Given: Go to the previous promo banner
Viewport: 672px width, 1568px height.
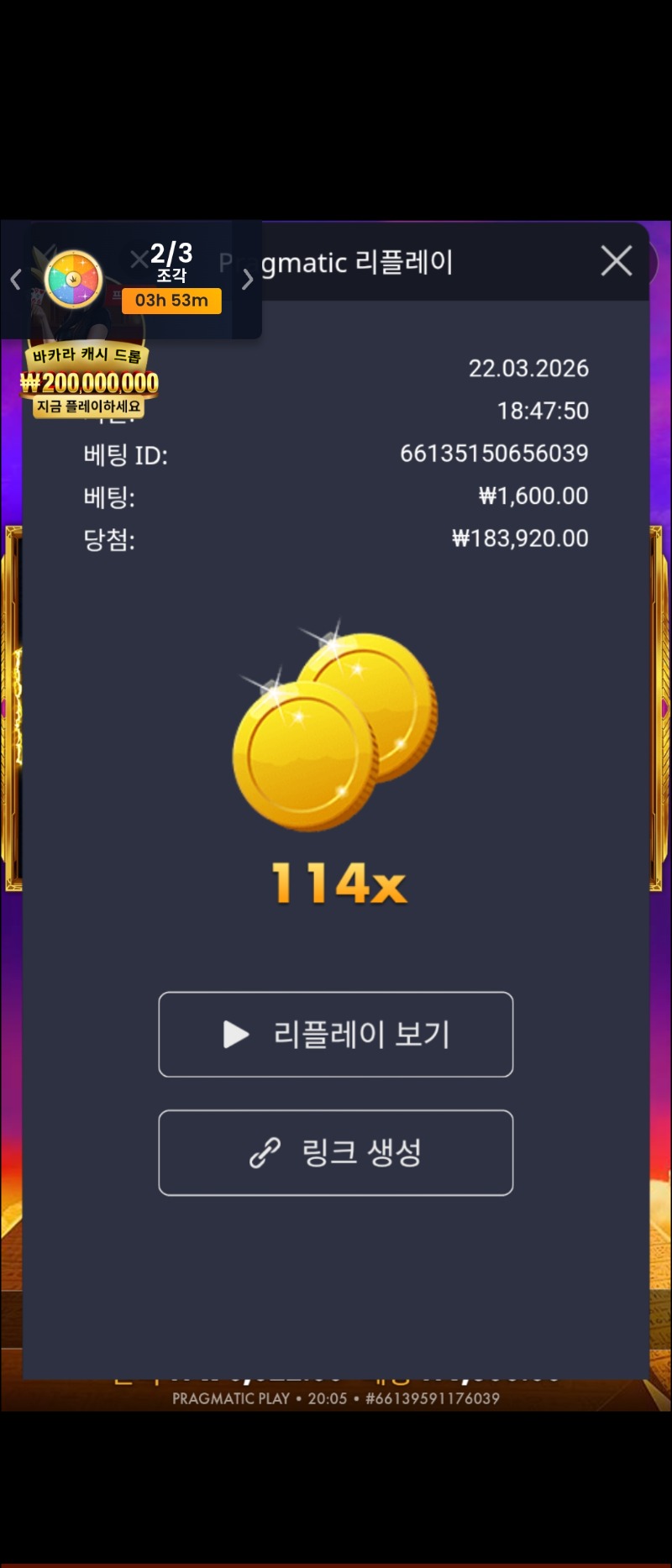Looking at the screenshot, I should coord(15,280).
